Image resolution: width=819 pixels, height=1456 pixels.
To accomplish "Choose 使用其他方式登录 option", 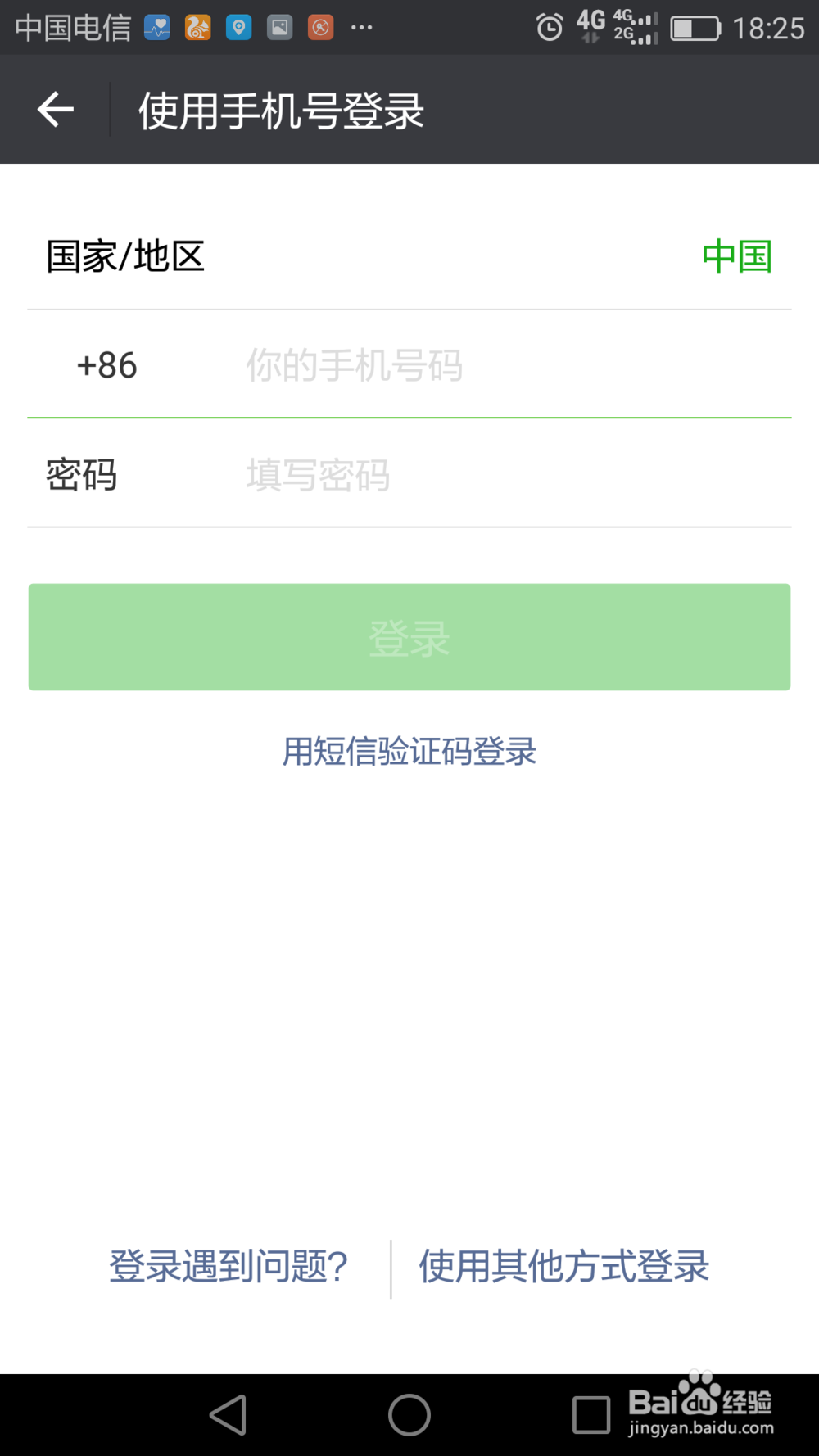I will pos(564,1267).
